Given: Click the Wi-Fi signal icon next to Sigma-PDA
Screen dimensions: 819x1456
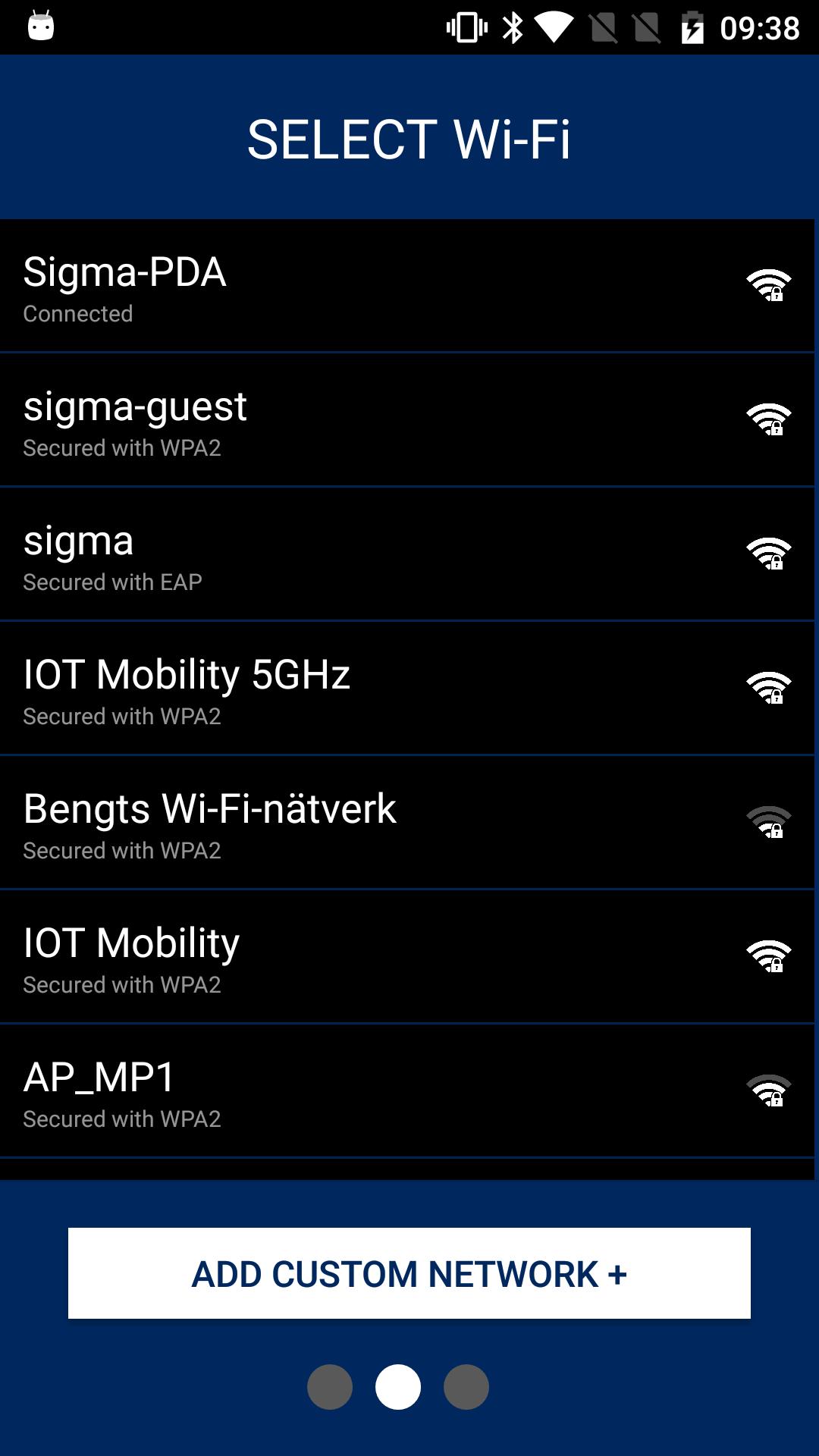Looking at the screenshot, I should [x=767, y=287].
